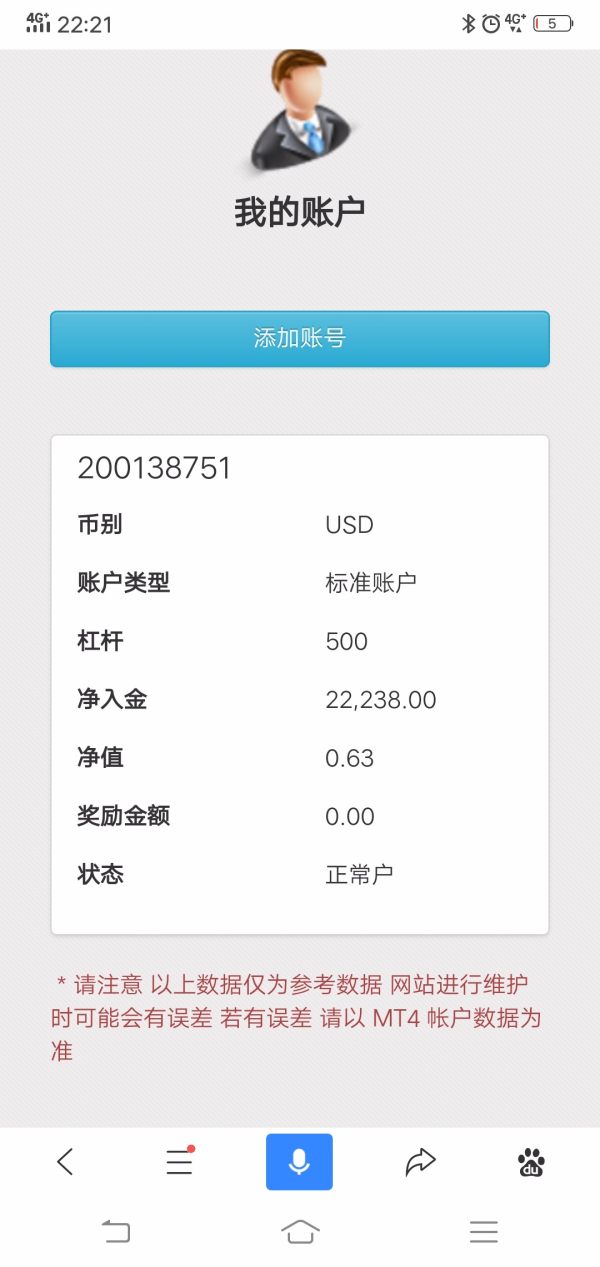The image size is (600, 1267).
Task: Start voice search with the microphone button
Action: [299, 1161]
